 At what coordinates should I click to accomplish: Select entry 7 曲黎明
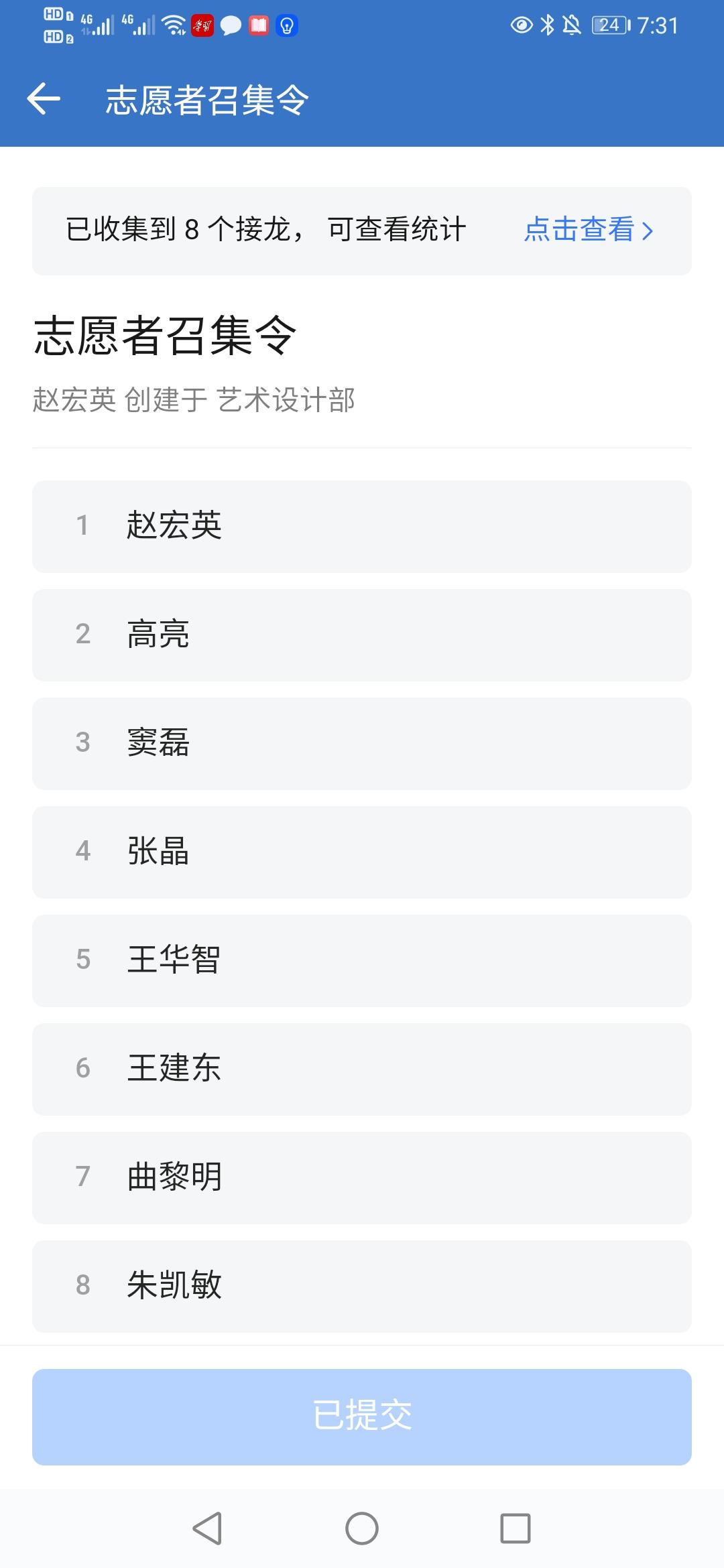[x=362, y=1177]
